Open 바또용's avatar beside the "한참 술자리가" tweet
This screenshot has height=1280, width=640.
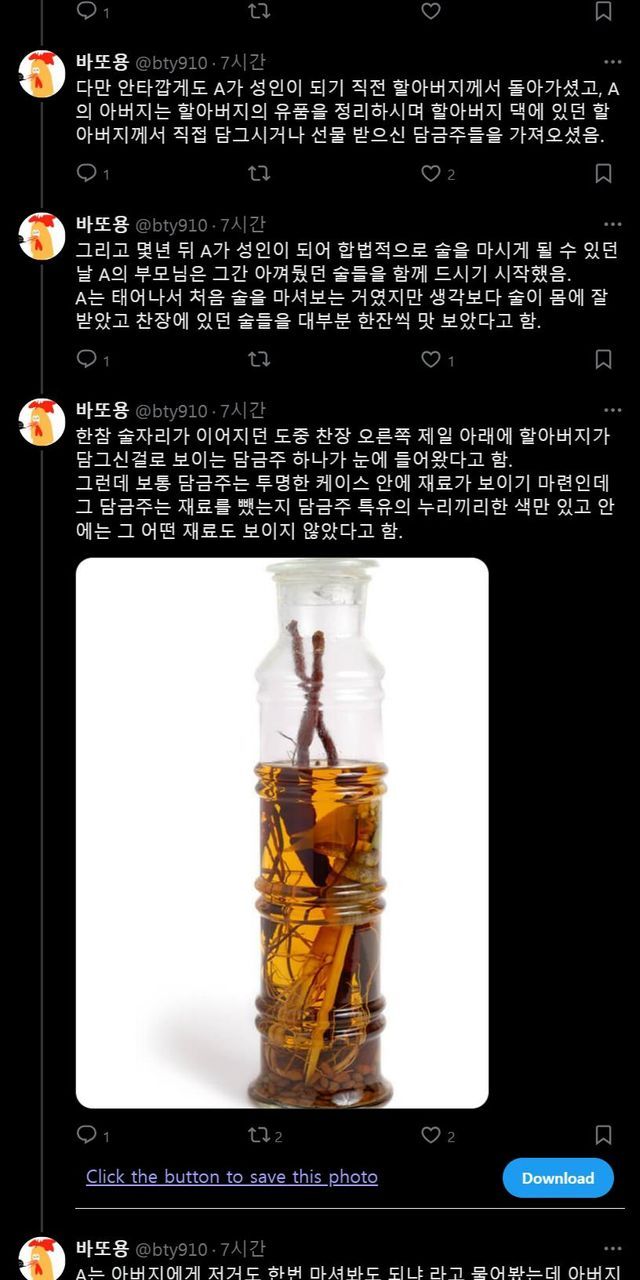tap(42, 422)
